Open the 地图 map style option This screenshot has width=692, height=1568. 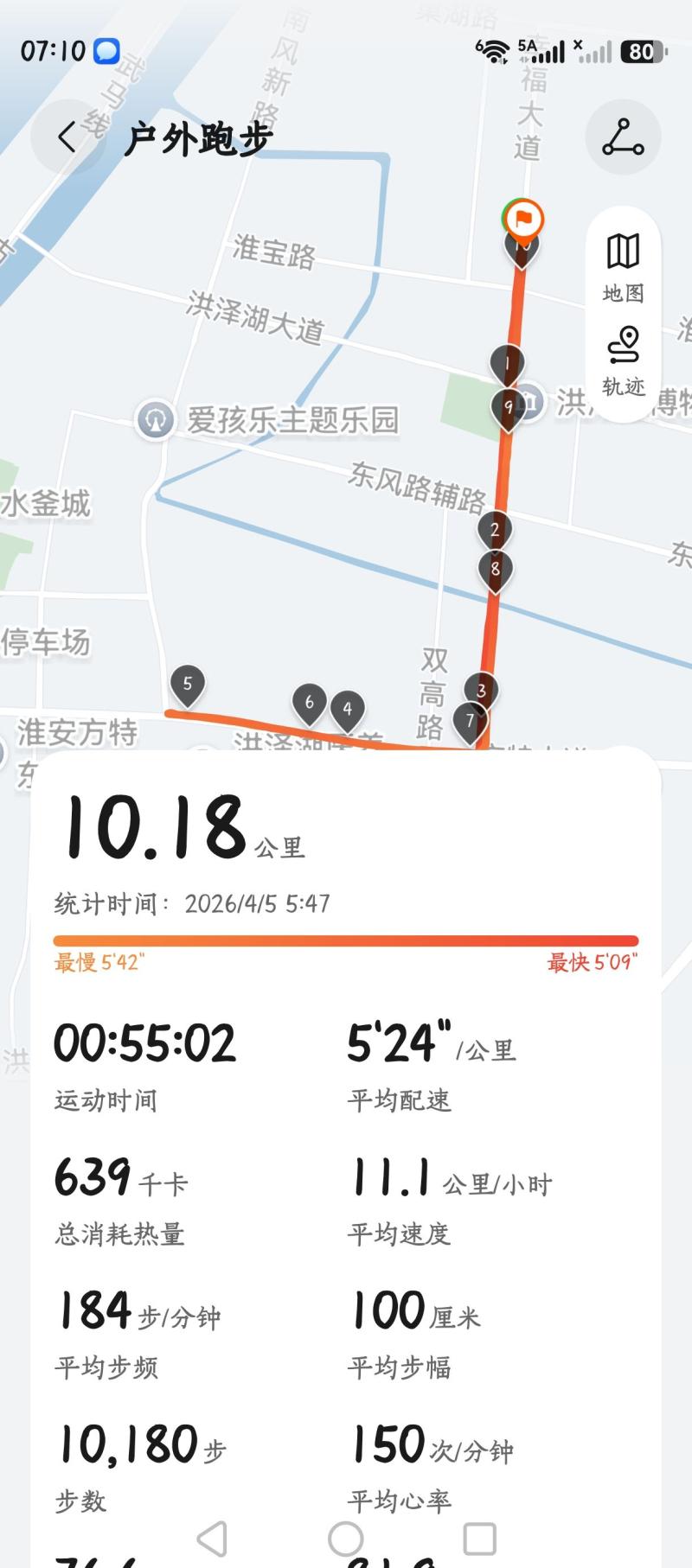coord(623,267)
